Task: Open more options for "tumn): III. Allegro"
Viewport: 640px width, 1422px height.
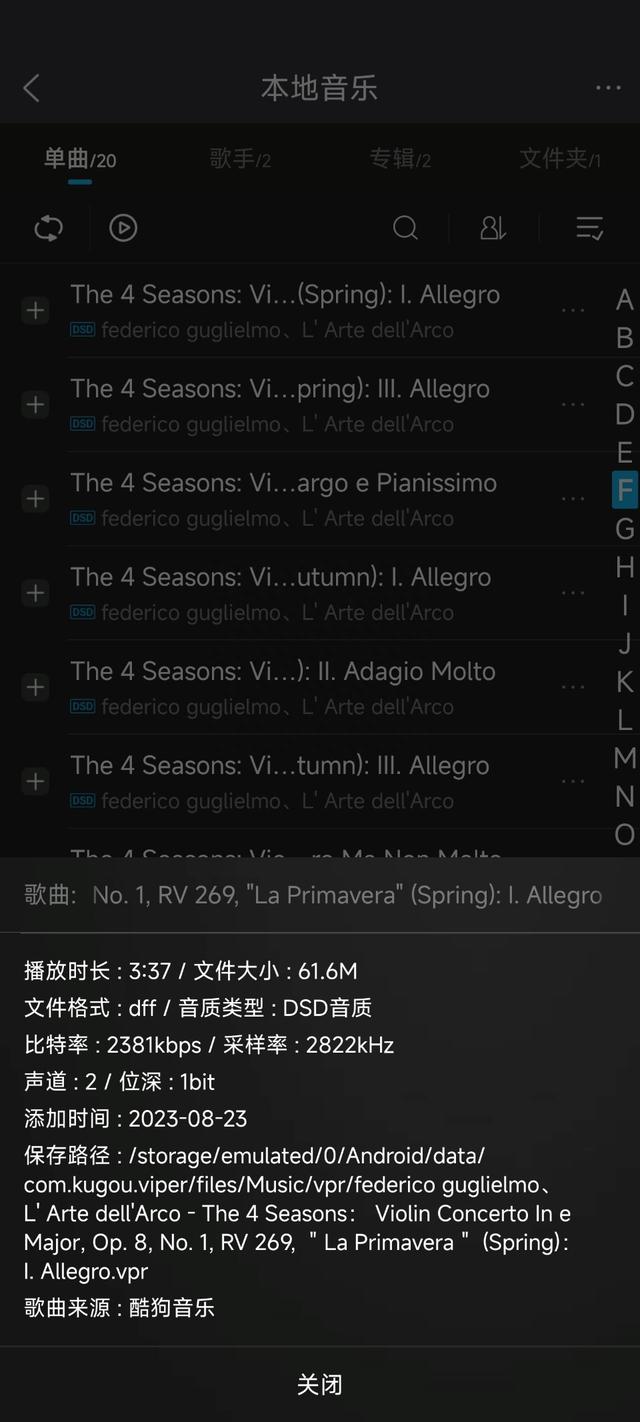Action: click(x=573, y=781)
